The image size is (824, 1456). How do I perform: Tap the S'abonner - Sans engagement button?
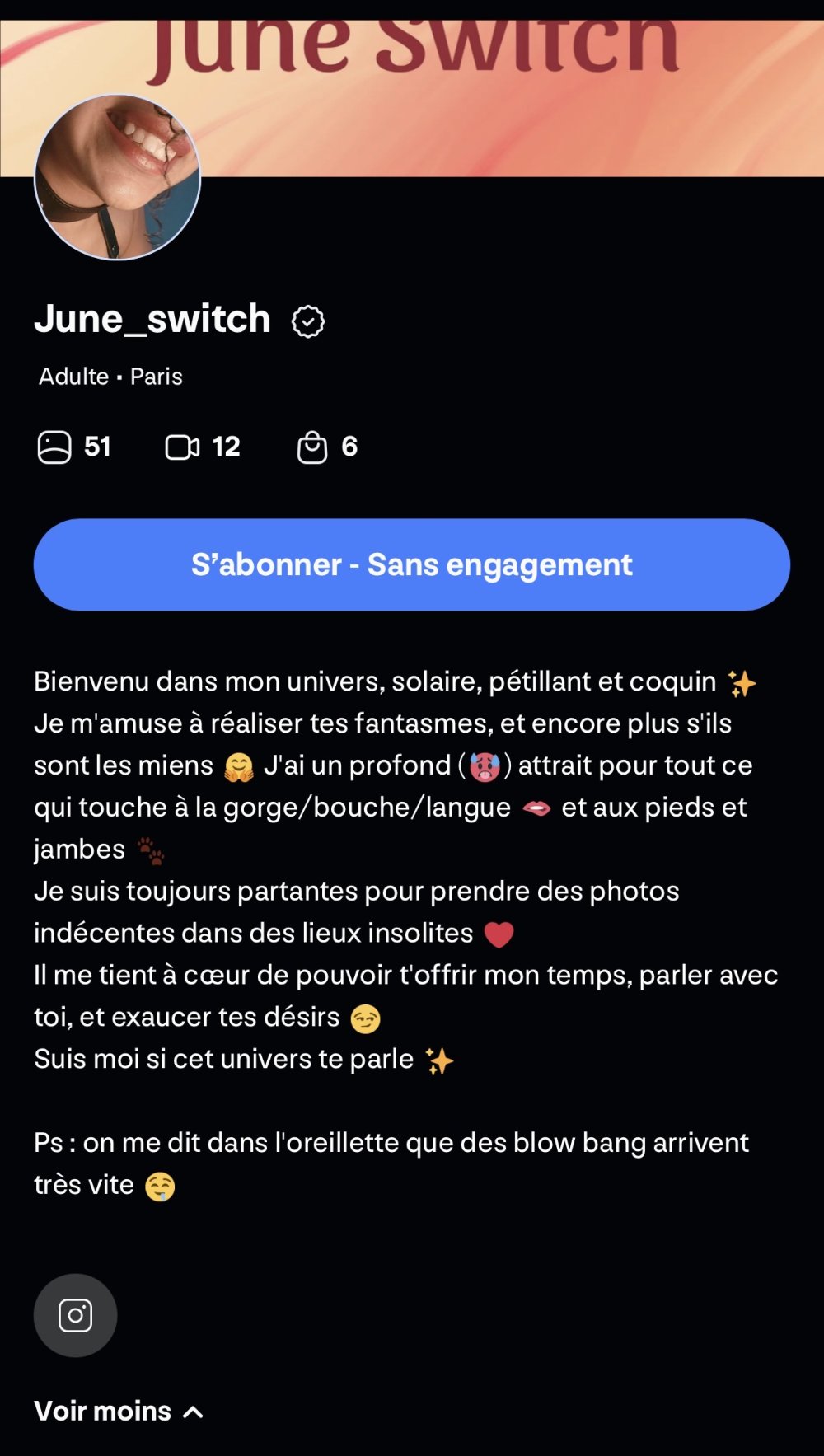pos(411,564)
